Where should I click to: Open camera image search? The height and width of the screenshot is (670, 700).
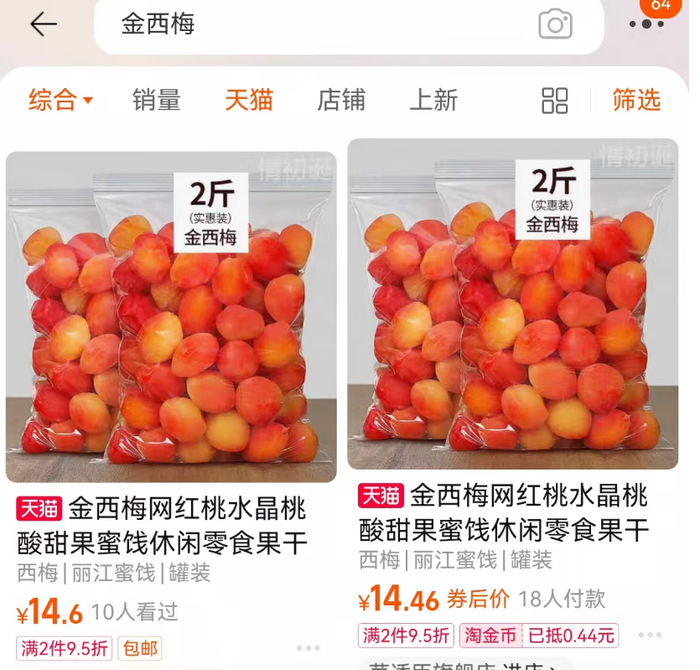tap(555, 25)
